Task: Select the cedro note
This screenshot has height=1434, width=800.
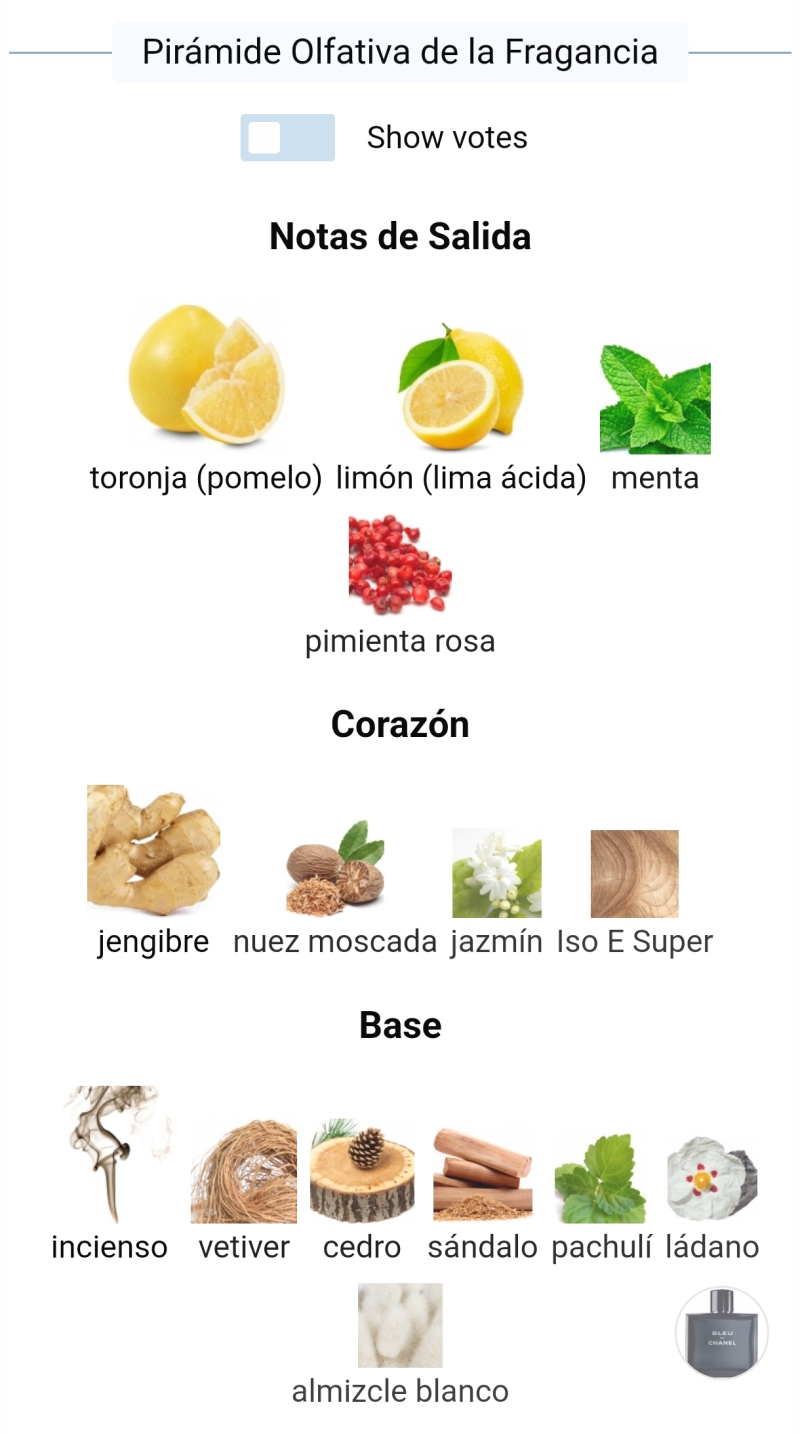Action: pyautogui.click(x=362, y=1172)
